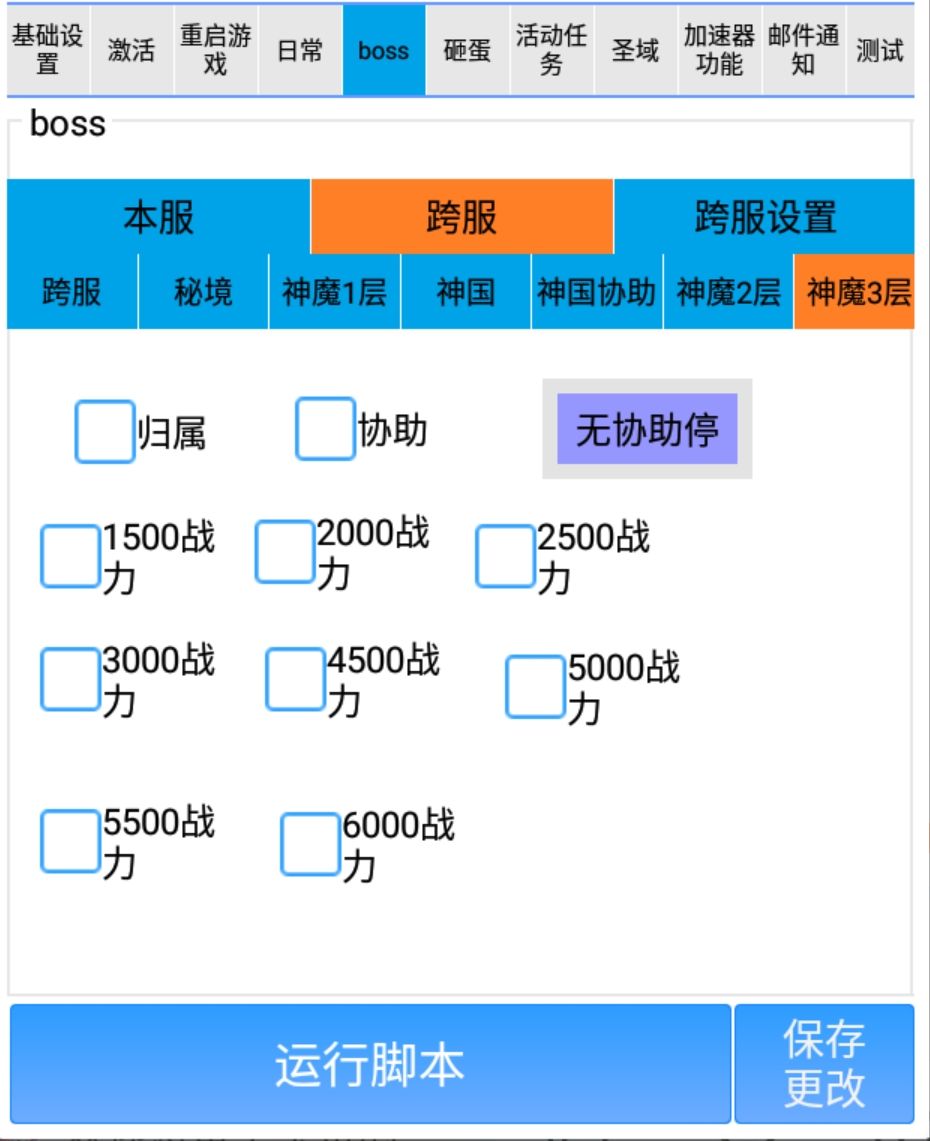
Task: Switch to the 砸蛋 tab
Action: (x=467, y=50)
